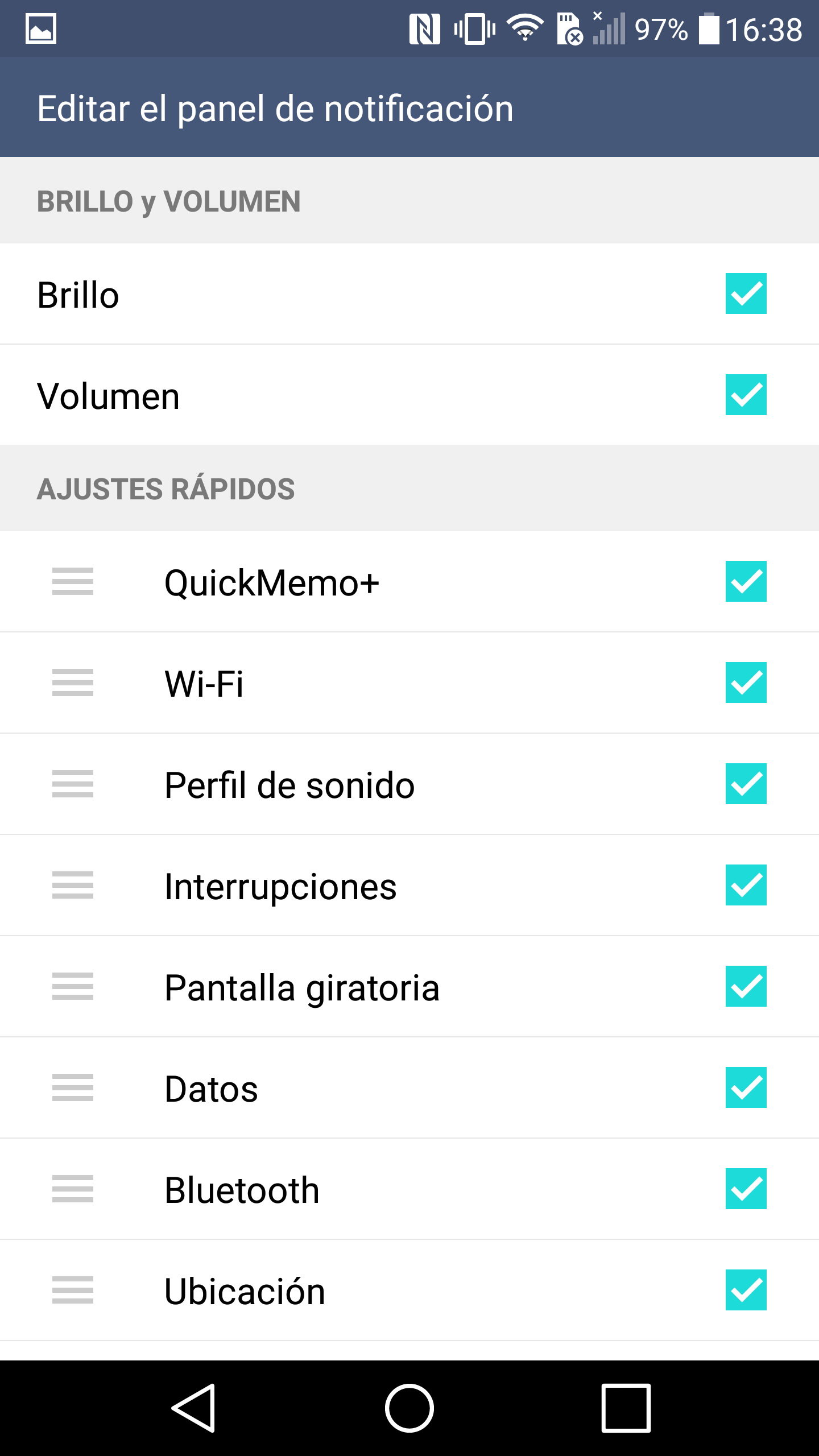Viewport: 819px width, 1456px height.
Task: Tap the reorder handle beside Datos
Action: point(73,1087)
